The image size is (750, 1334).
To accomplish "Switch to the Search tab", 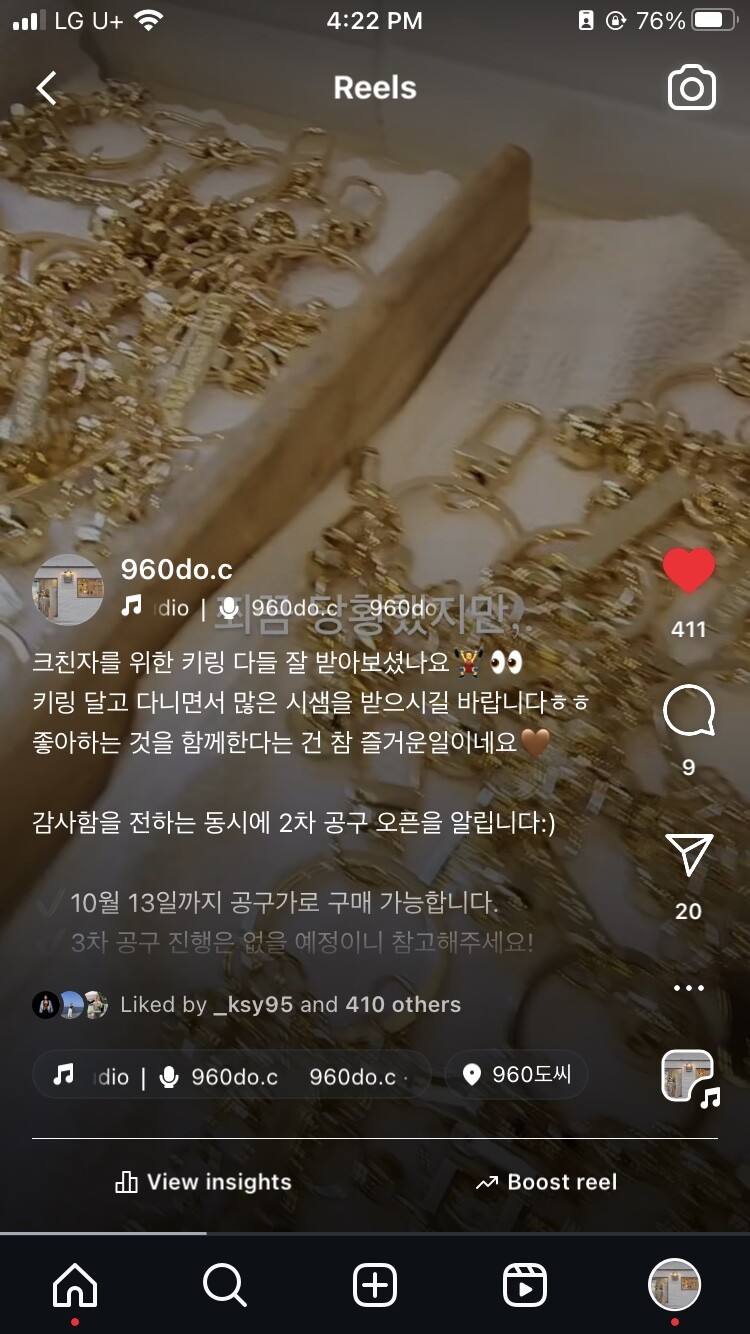I will (224, 1285).
